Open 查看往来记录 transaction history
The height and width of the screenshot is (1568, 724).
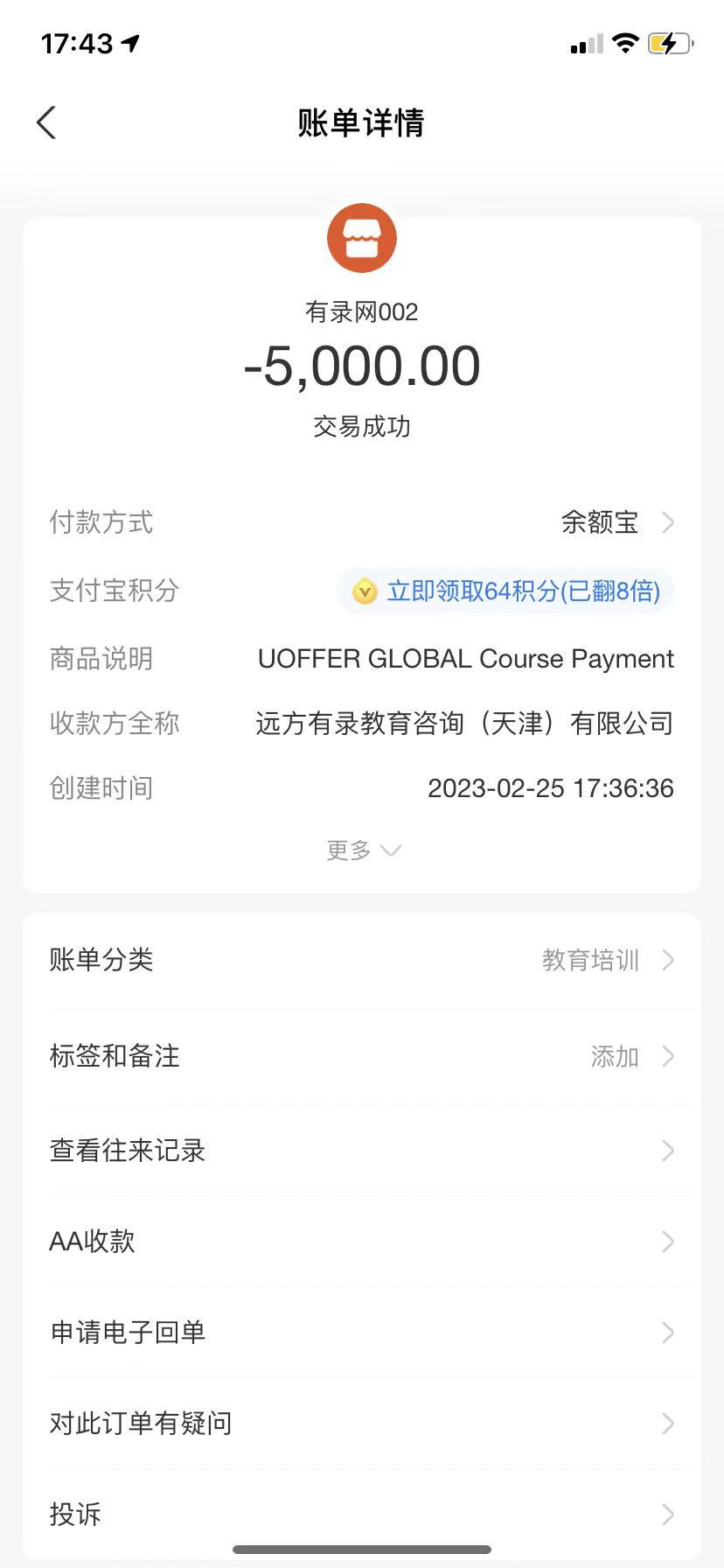click(x=362, y=1151)
